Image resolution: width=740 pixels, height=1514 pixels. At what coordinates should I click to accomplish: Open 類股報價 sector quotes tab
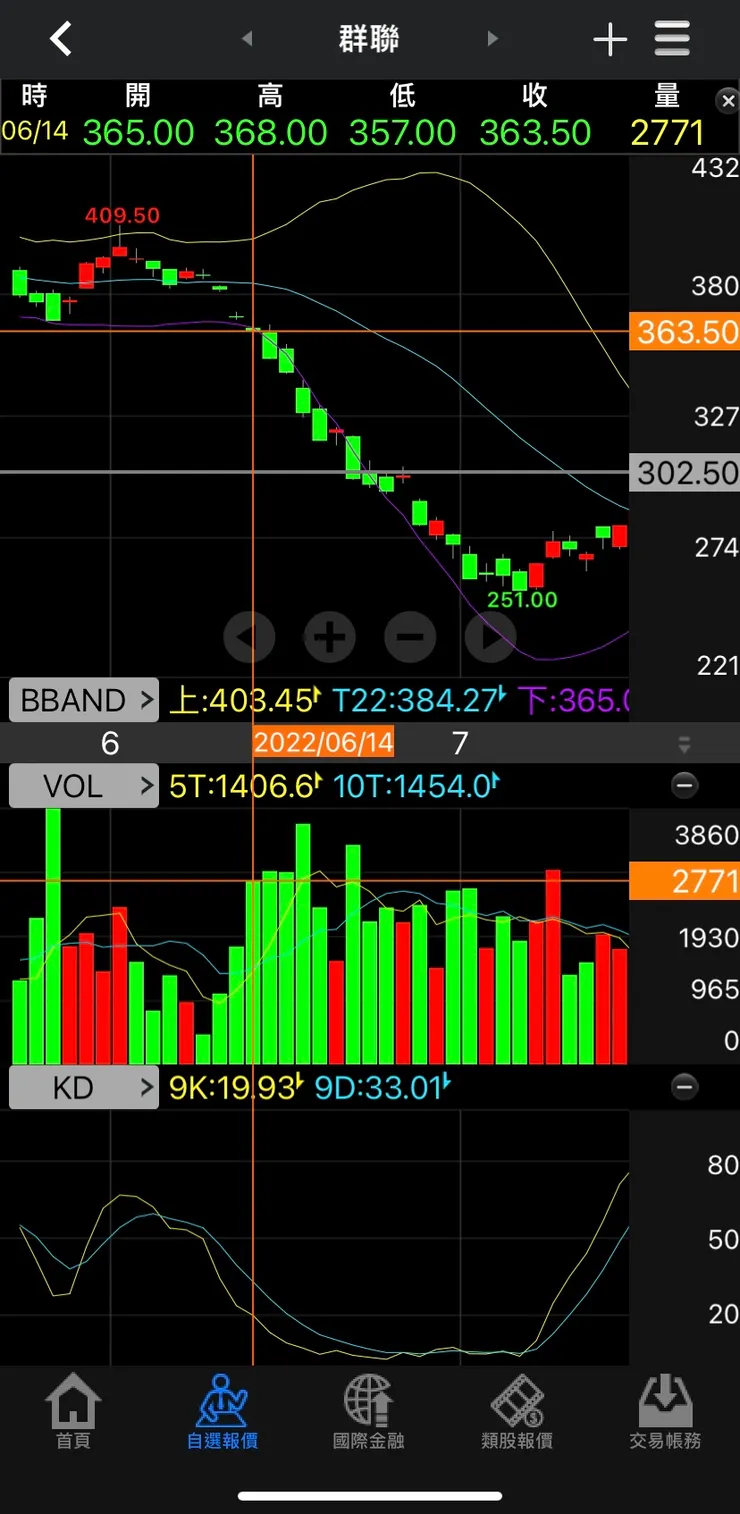(x=517, y=1412)
